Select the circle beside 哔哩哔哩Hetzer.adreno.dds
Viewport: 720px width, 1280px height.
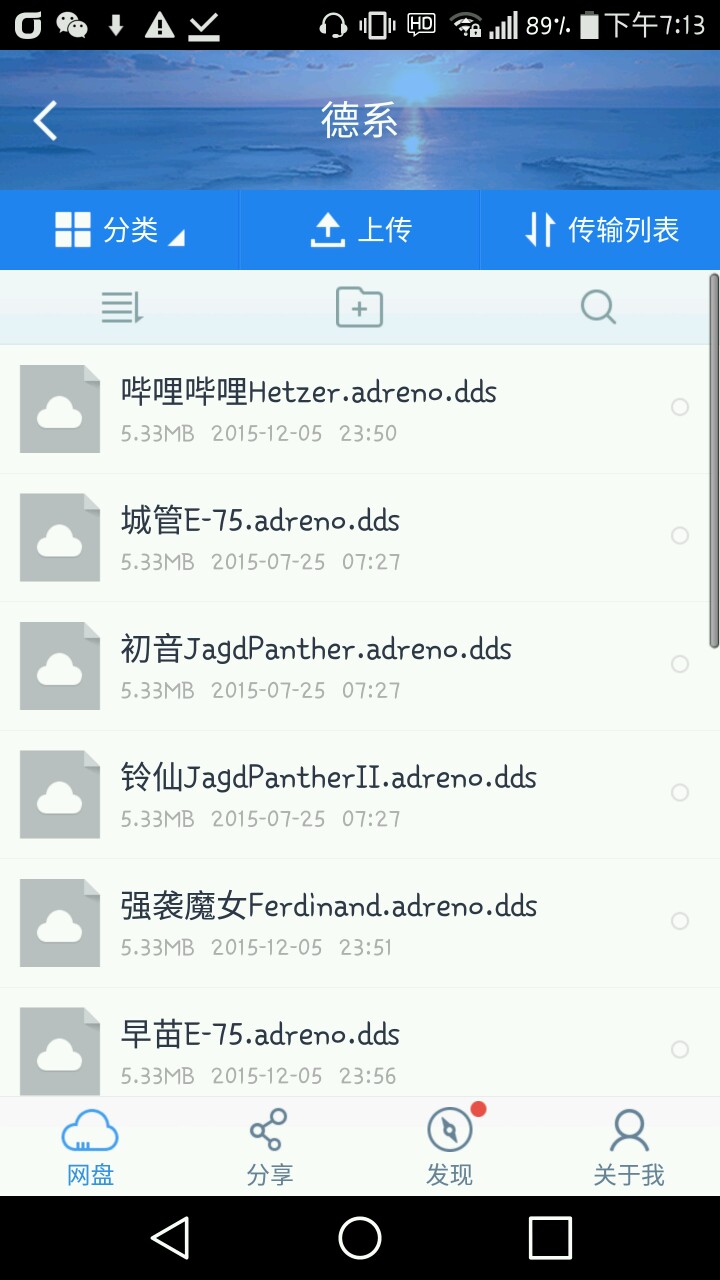click(x=680, y=407)
